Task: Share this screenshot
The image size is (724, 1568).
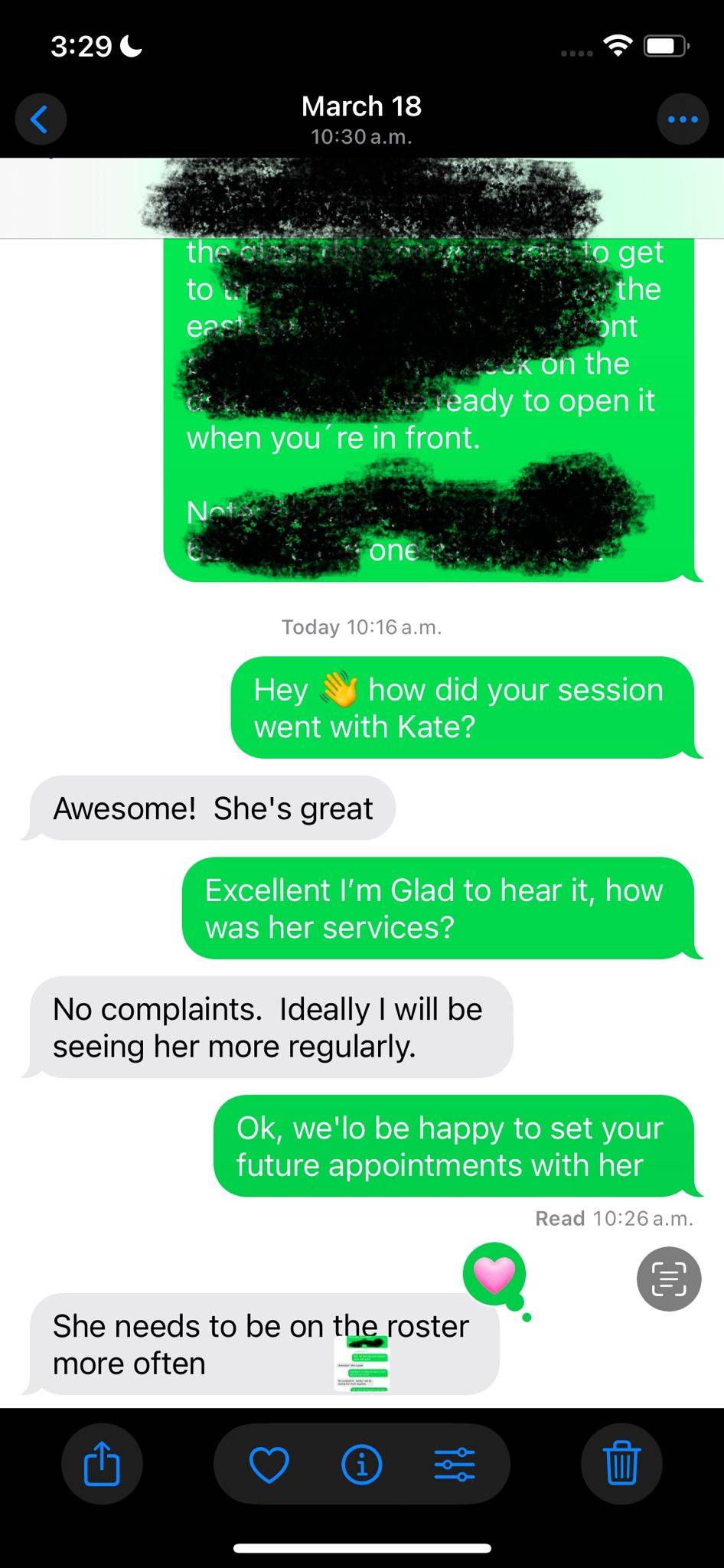Action: pos(102,1465)
